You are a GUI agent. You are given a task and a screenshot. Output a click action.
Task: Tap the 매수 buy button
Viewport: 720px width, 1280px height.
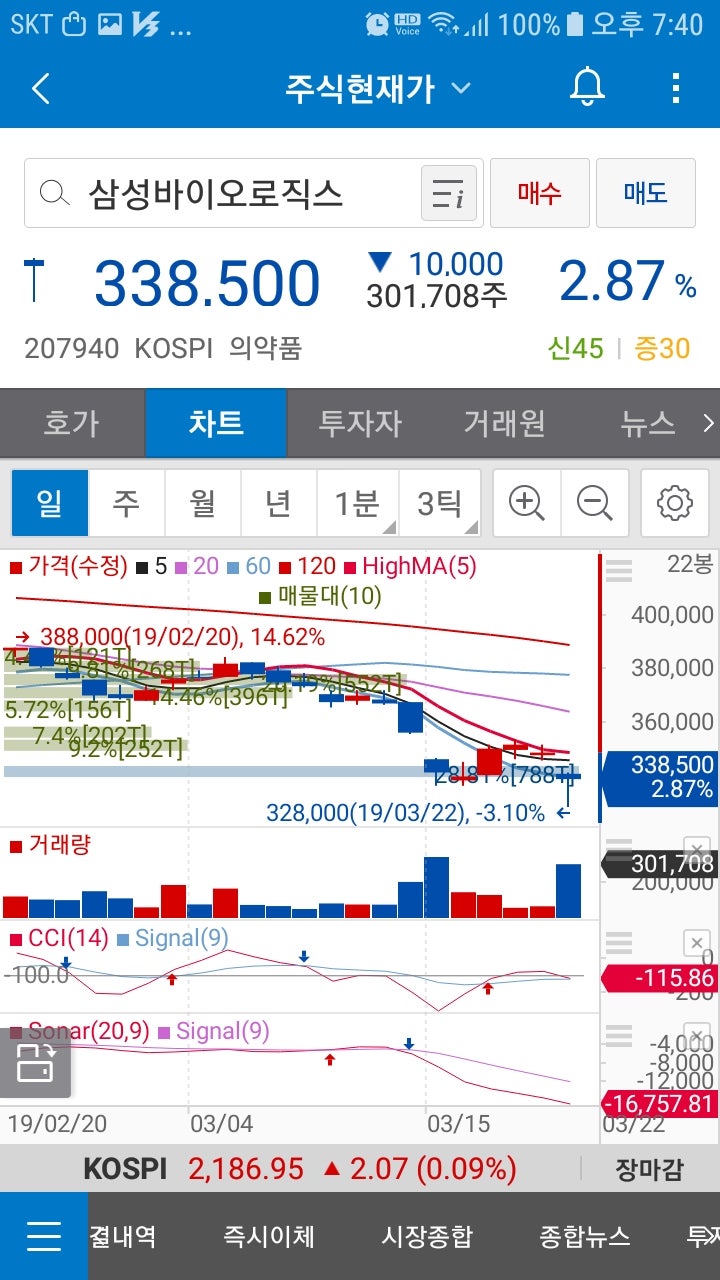click(x=540, y=193)
